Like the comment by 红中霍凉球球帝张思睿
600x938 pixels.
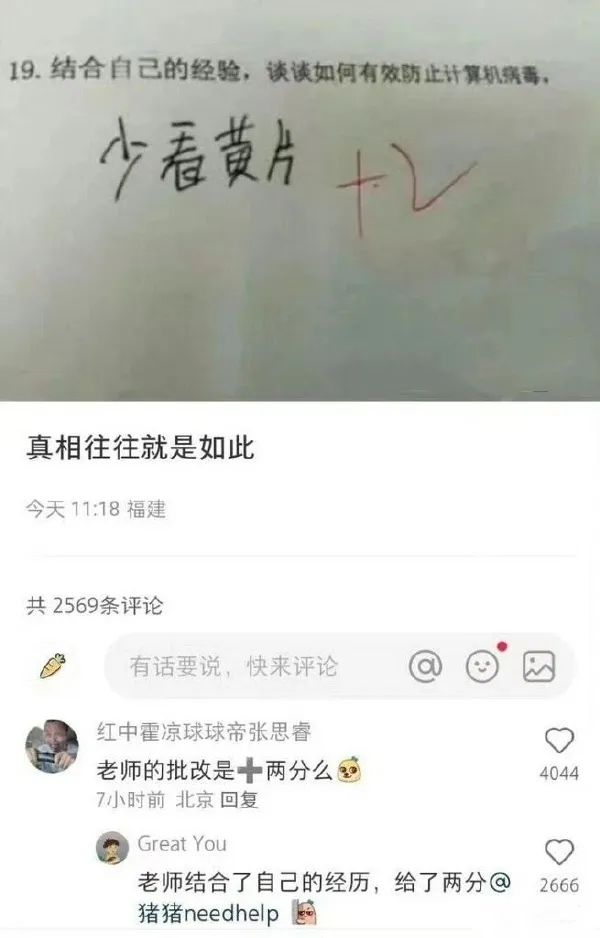(x=558, y=742)
